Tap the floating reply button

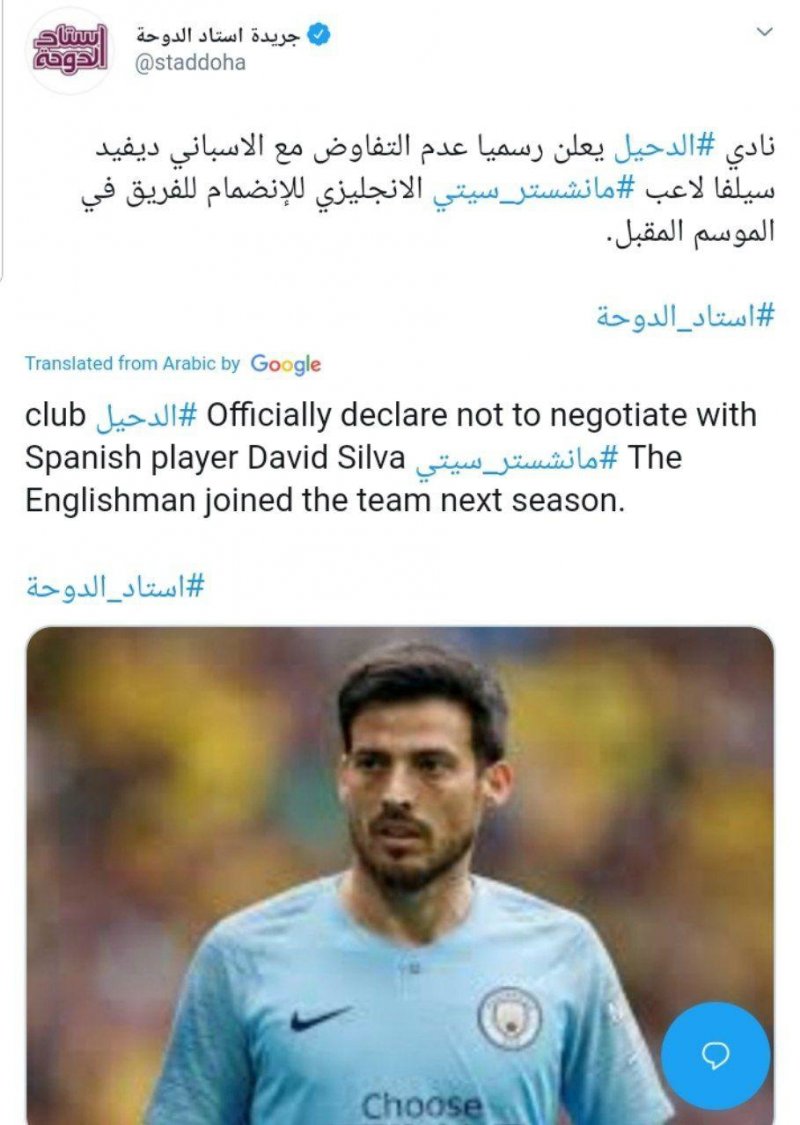tap(715, 1057)
